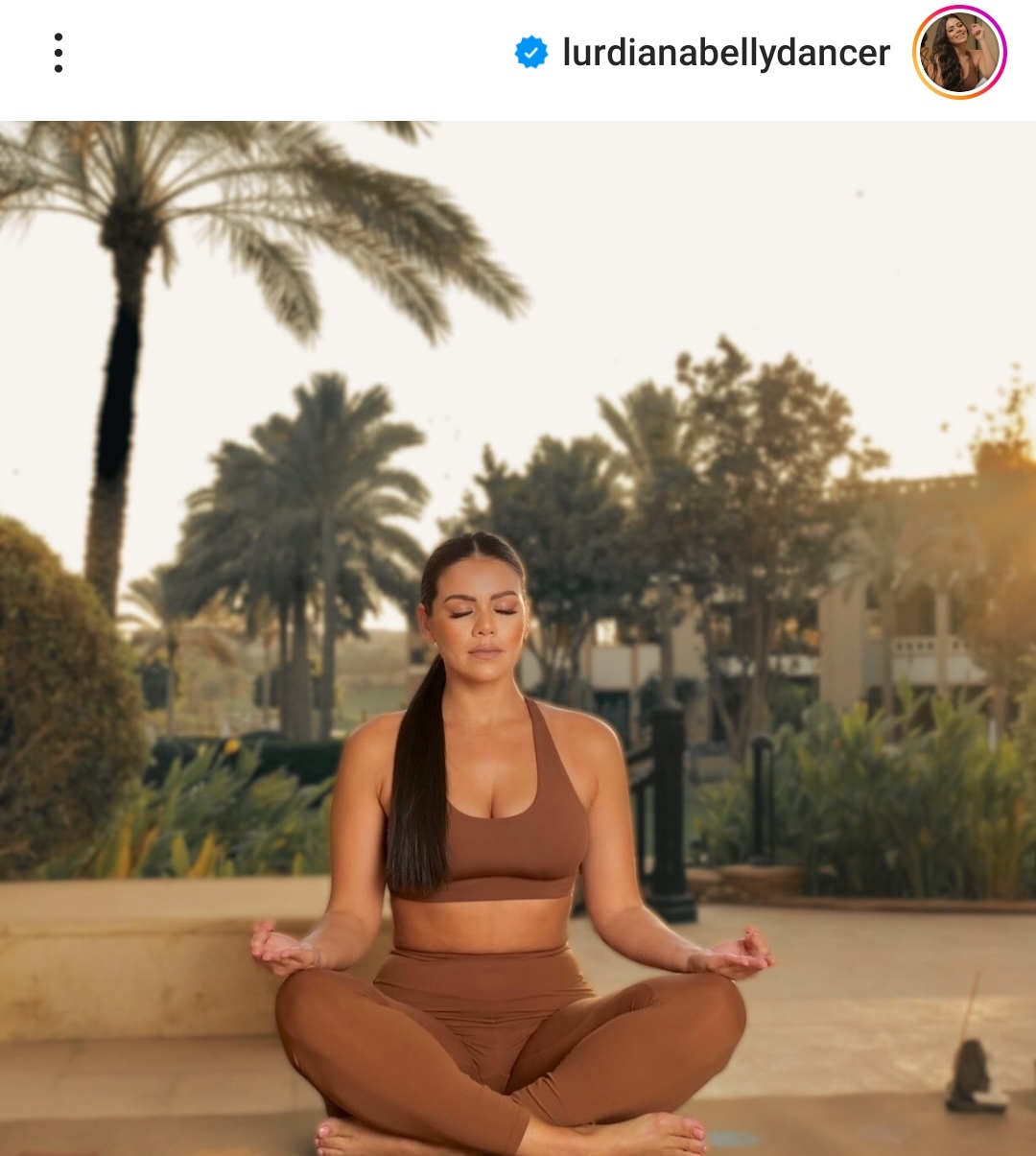View lurdianabellydancer's story from the profile picture
Viewport: 1036px width, 1156px height.
point(958,53)
